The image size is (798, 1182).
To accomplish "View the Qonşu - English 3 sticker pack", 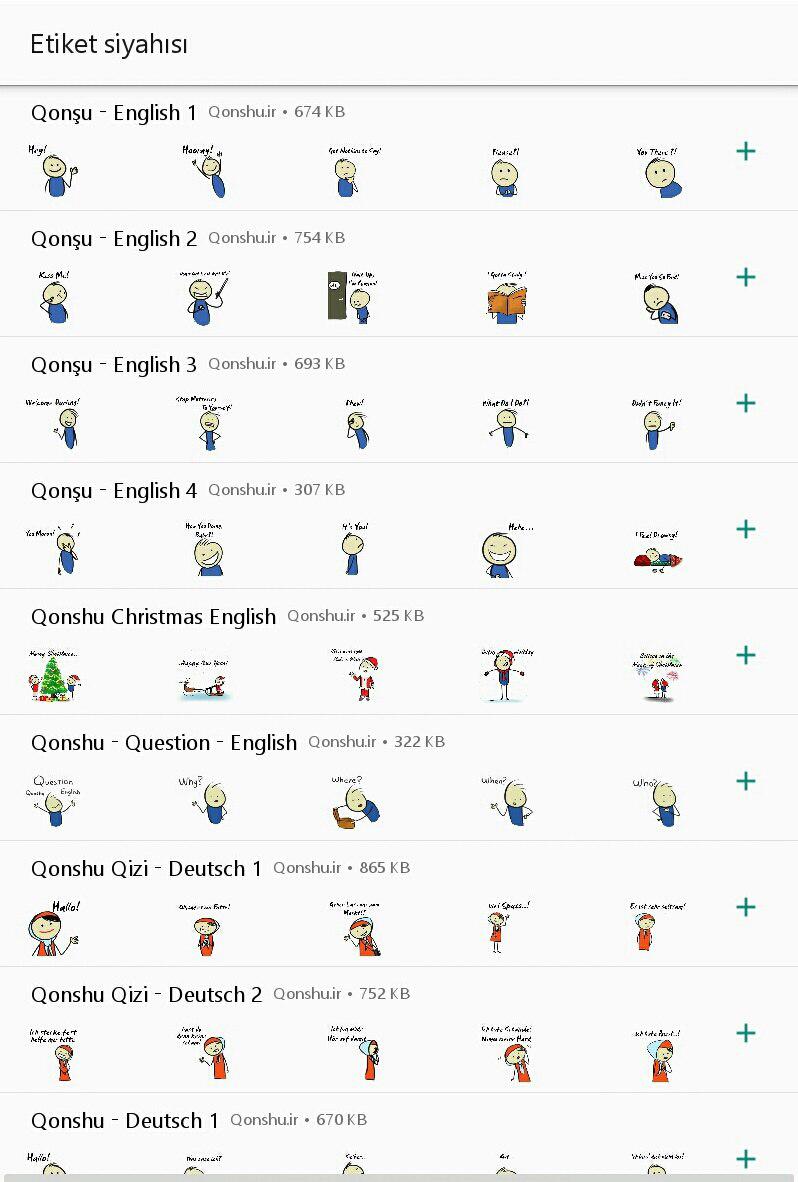I will [114, 365].
